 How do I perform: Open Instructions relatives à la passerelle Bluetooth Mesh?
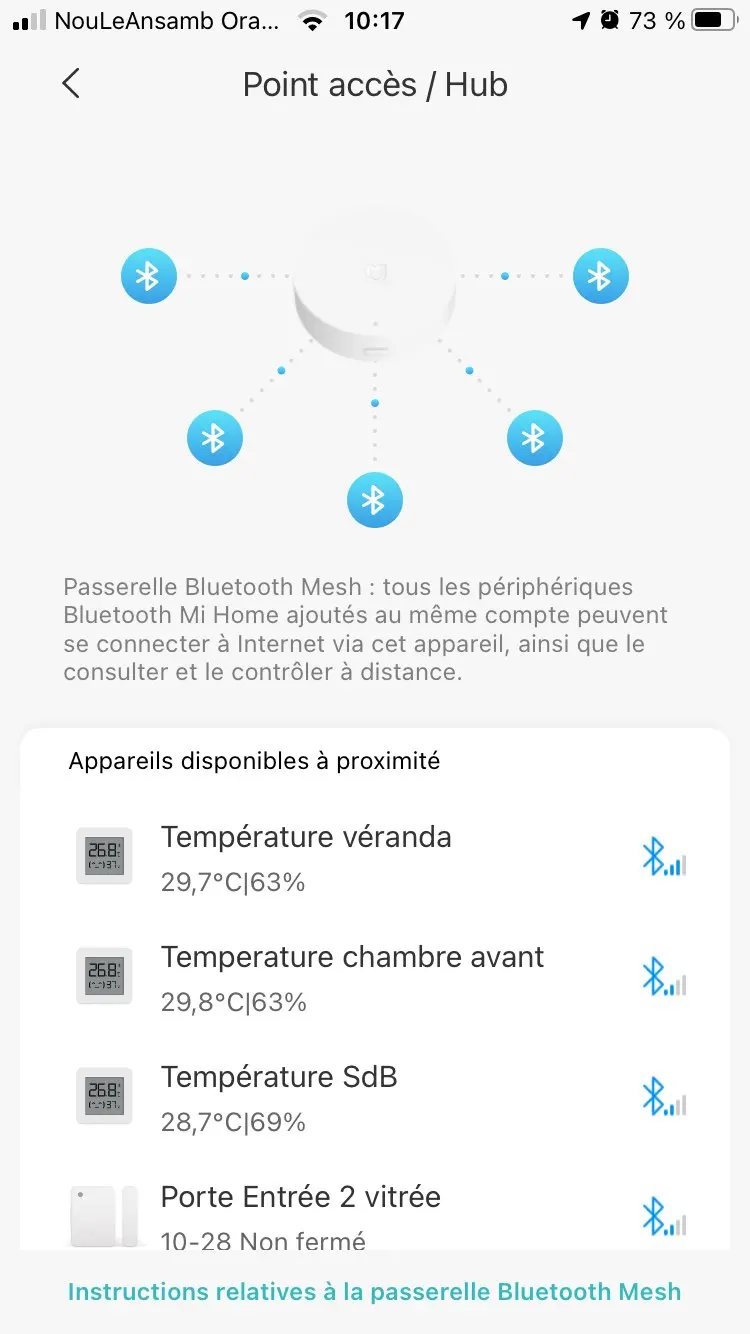click(375, 1291)
